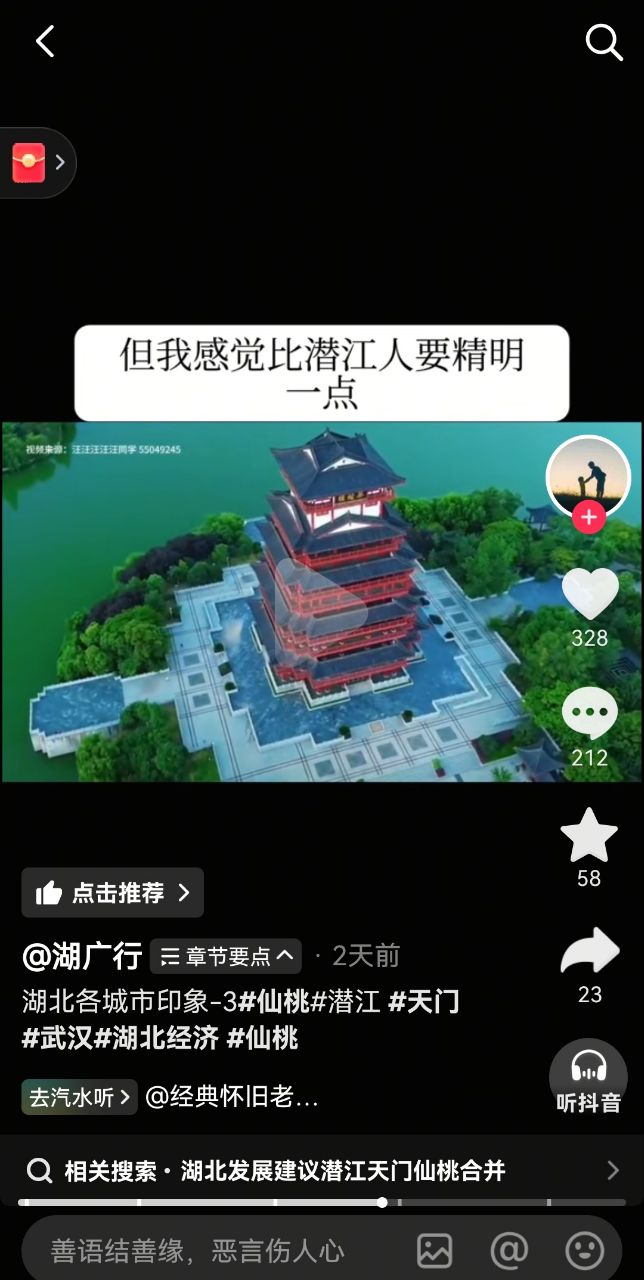The height and width of the screenshot is (1280, 644).
Task: Expand 章节要点 chapter highlights
Action: coord(226,956)
